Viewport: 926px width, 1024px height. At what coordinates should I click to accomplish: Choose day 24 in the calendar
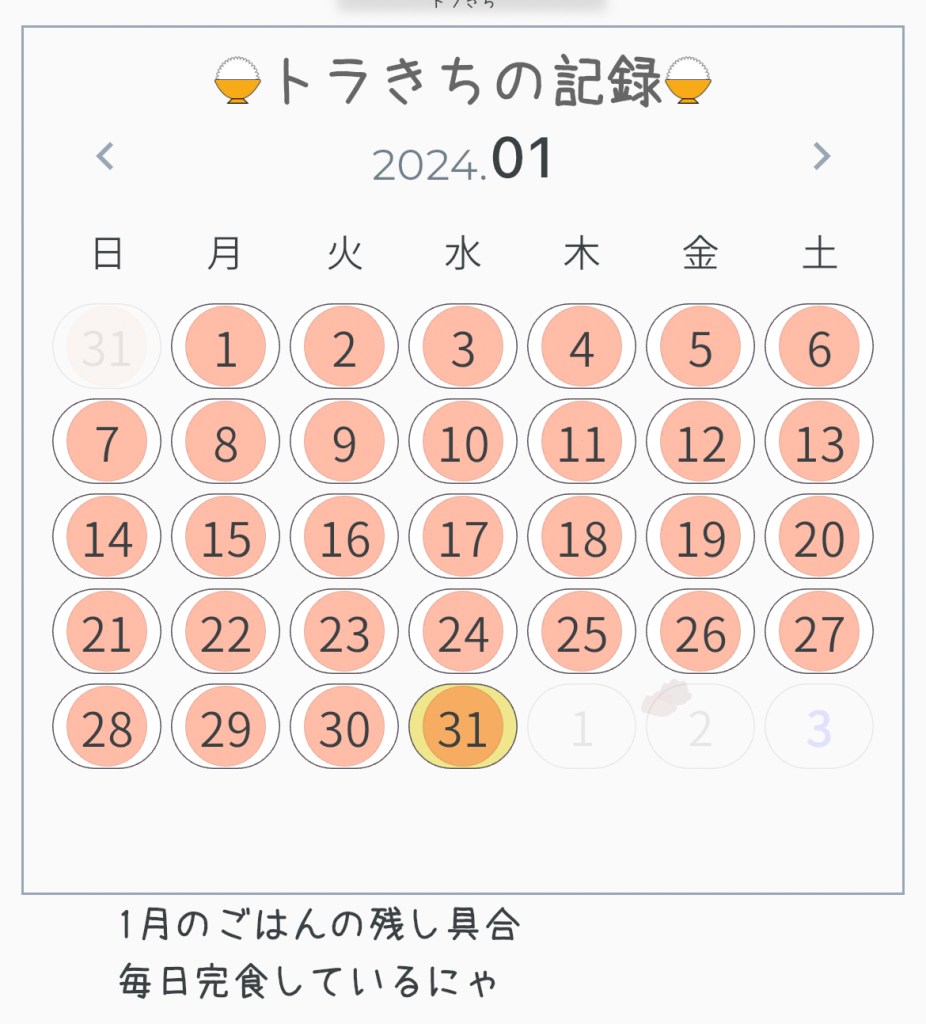click(463, 632)
